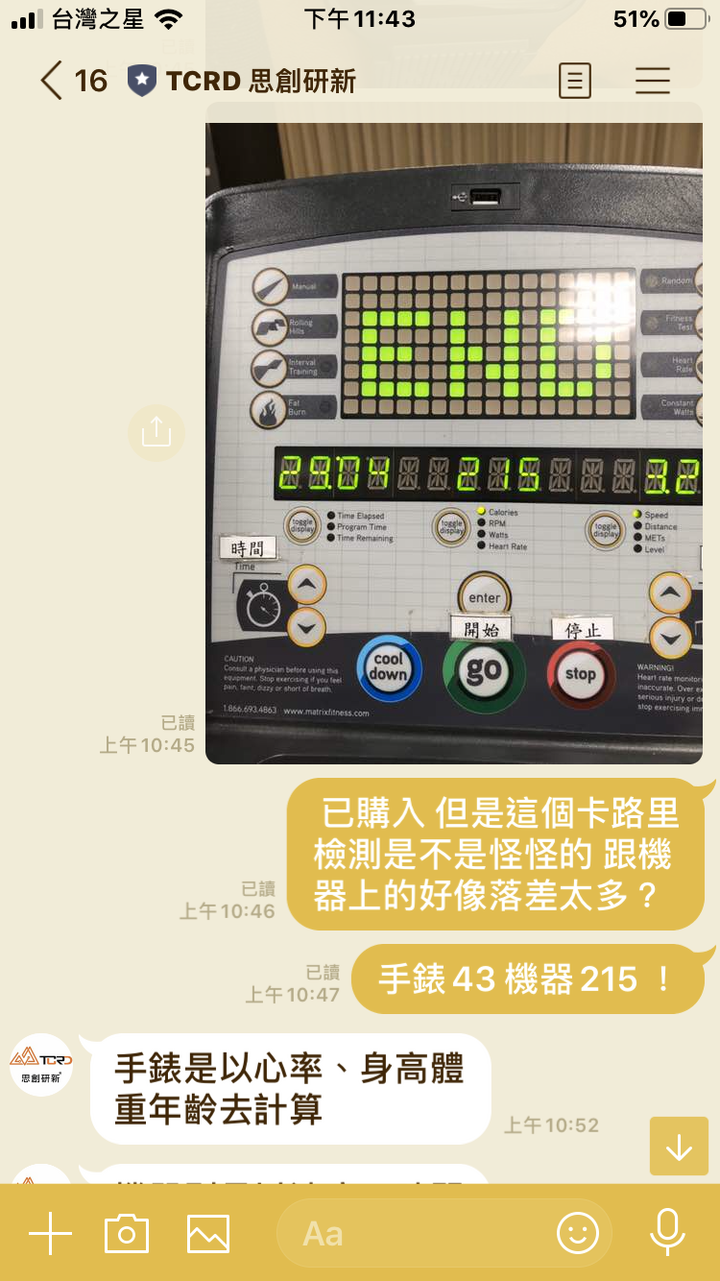Go back to the chat list
Screen dimensions: 720x1281
[52, 80]
